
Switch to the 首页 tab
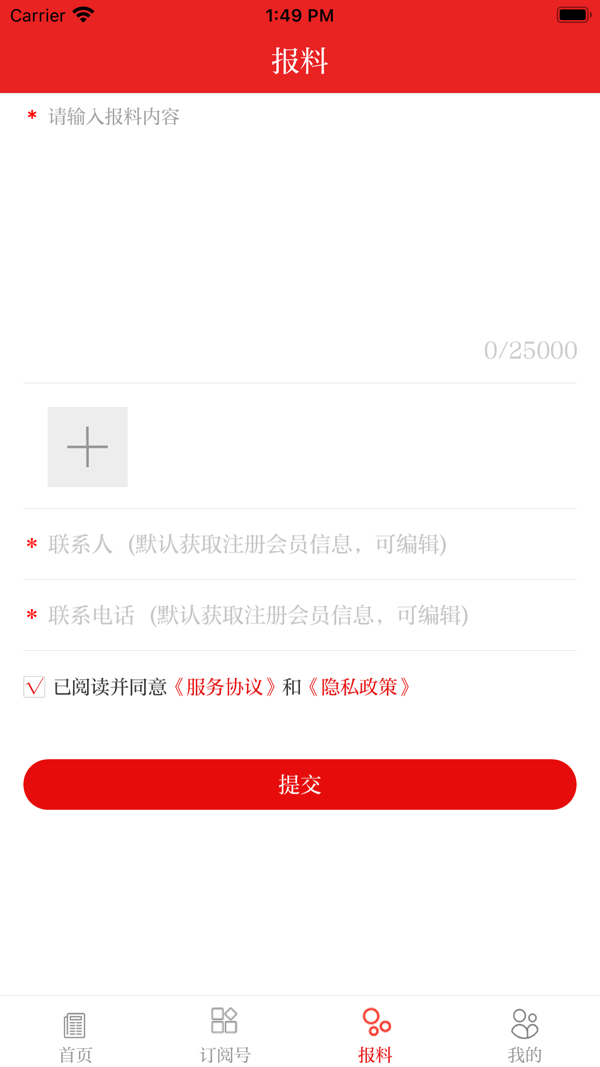[75, 1035]
